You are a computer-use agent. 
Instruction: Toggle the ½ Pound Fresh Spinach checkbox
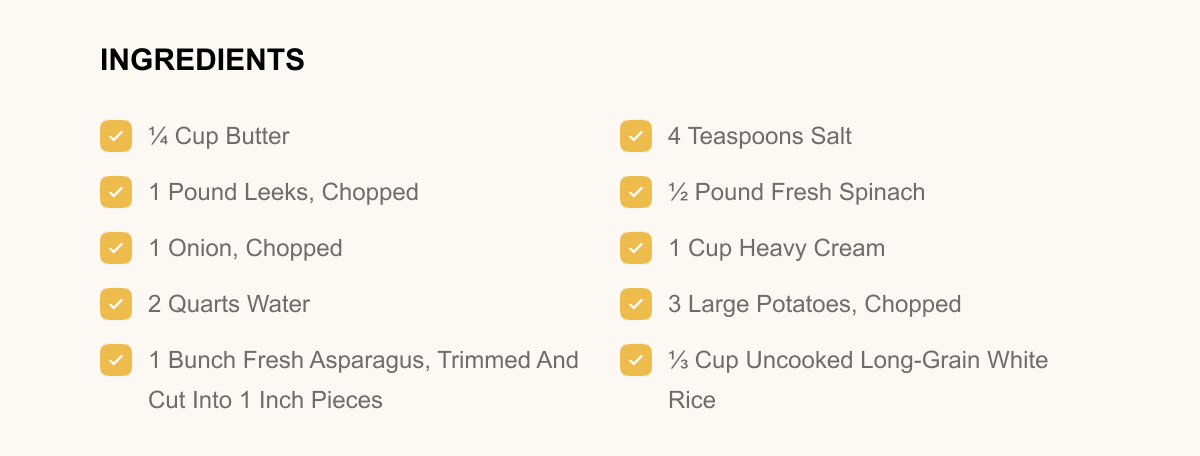(636, 192)
